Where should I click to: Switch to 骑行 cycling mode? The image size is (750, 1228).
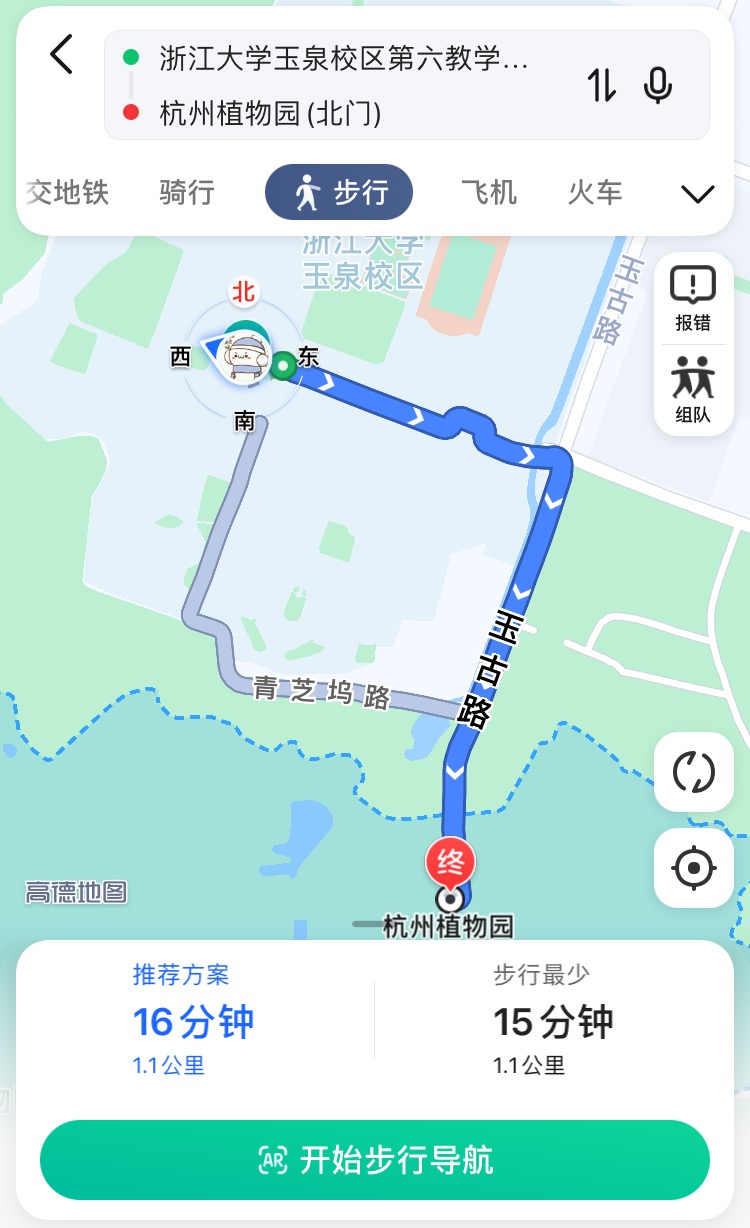coord(187,191)
